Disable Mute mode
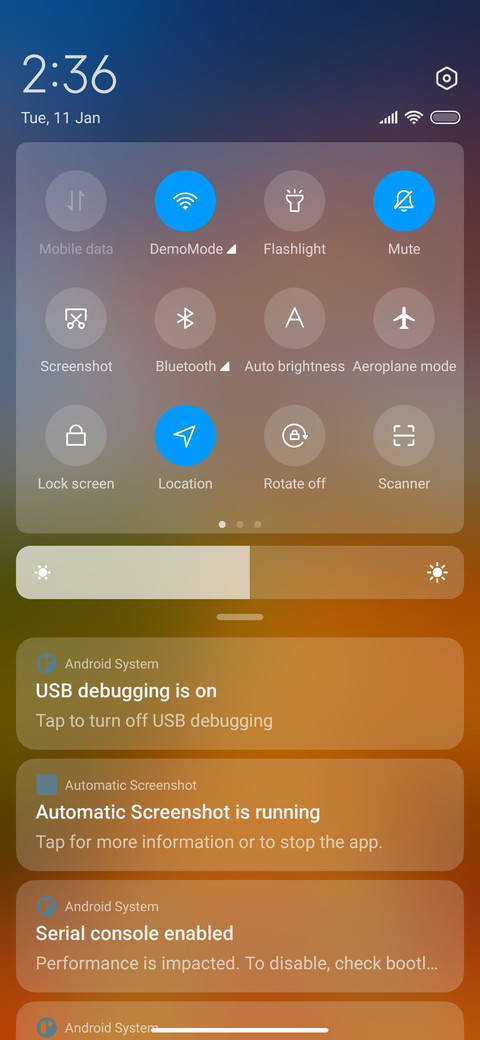Screen dimensions: 480x1040 404,201
